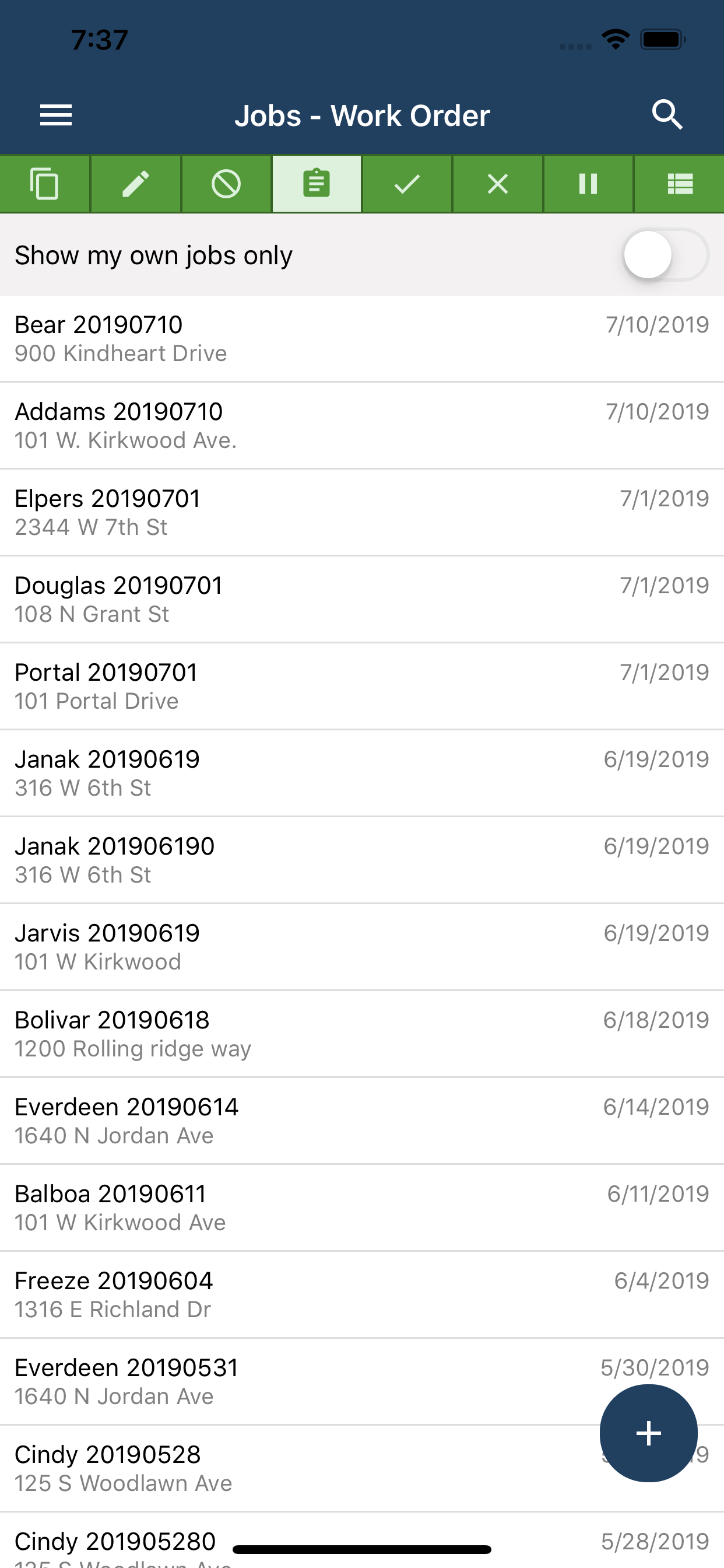The height and width of the screenshot is (1568, 724).
Task: Open job Douglas 20190701
Action: tap(362, 600)
